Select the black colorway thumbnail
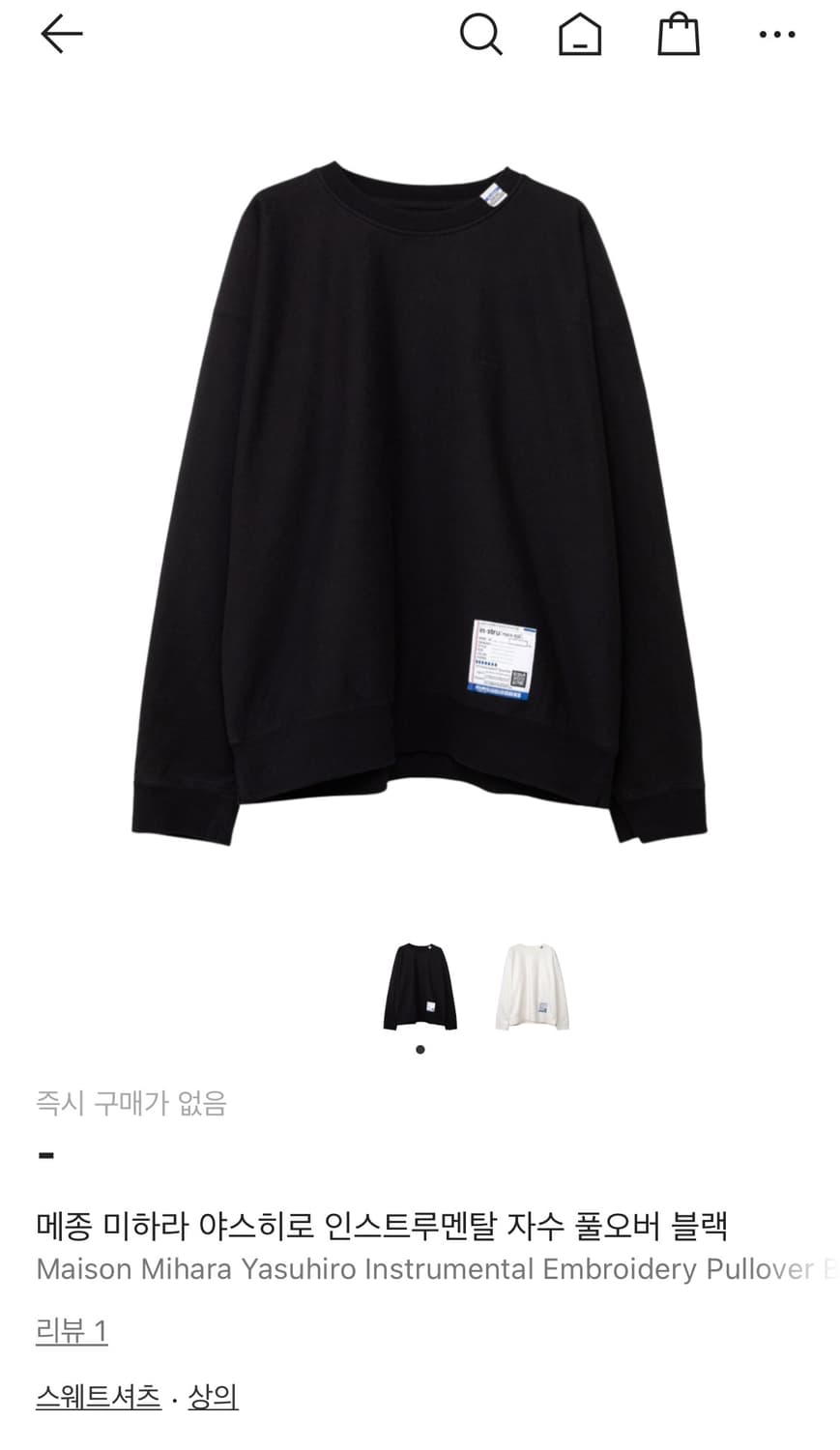 click(420, 983)
